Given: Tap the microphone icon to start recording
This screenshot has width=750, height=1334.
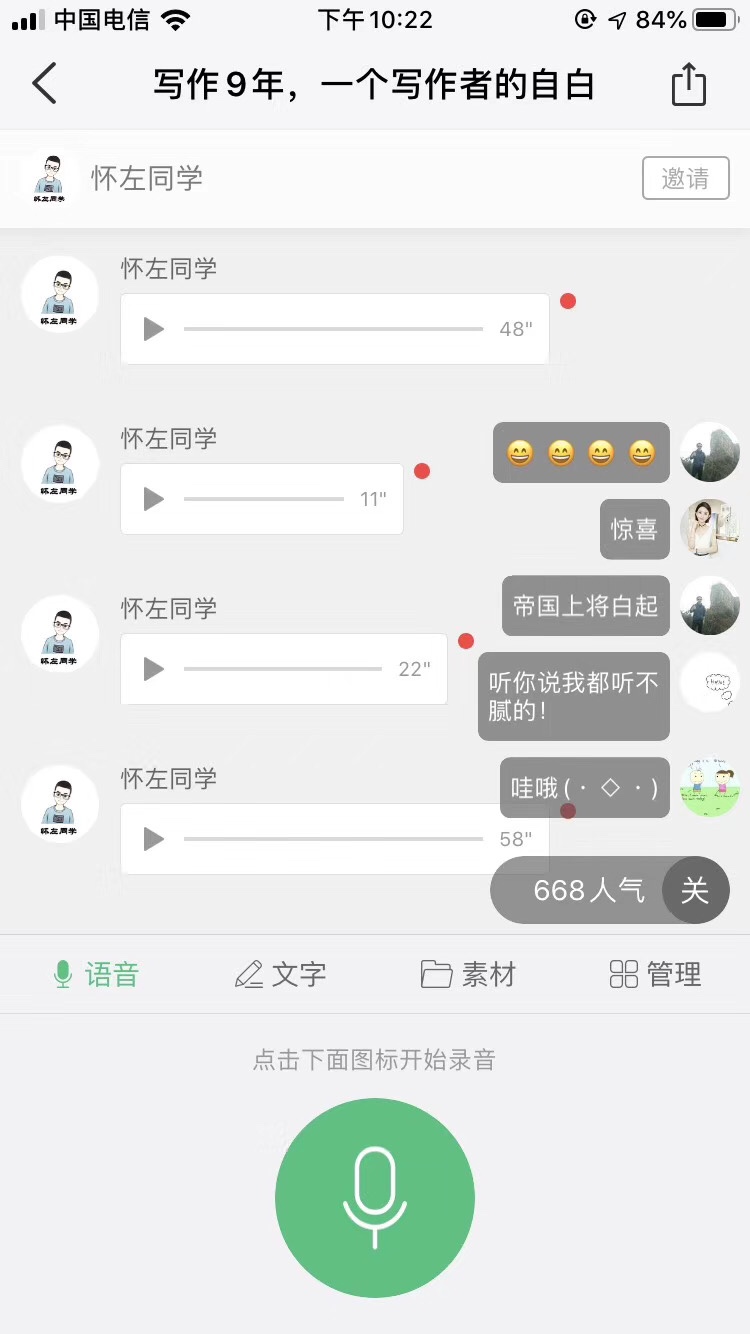Looking at the screenshot, I should [x=375, y=1196].
